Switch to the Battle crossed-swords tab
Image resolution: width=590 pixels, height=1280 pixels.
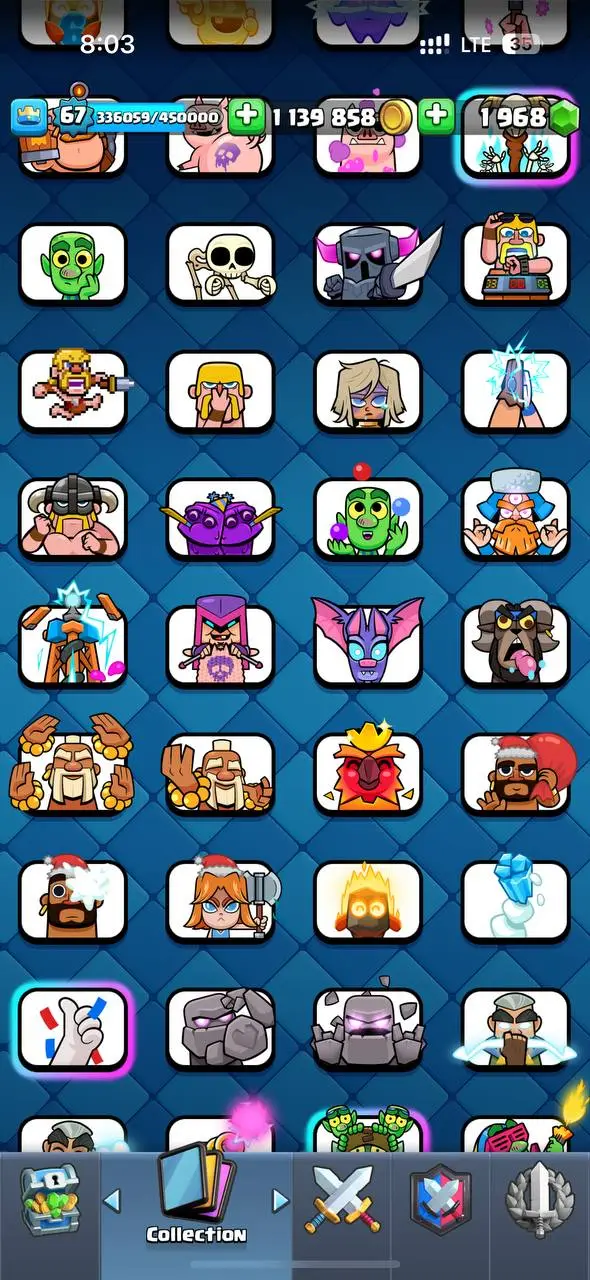341,1200
